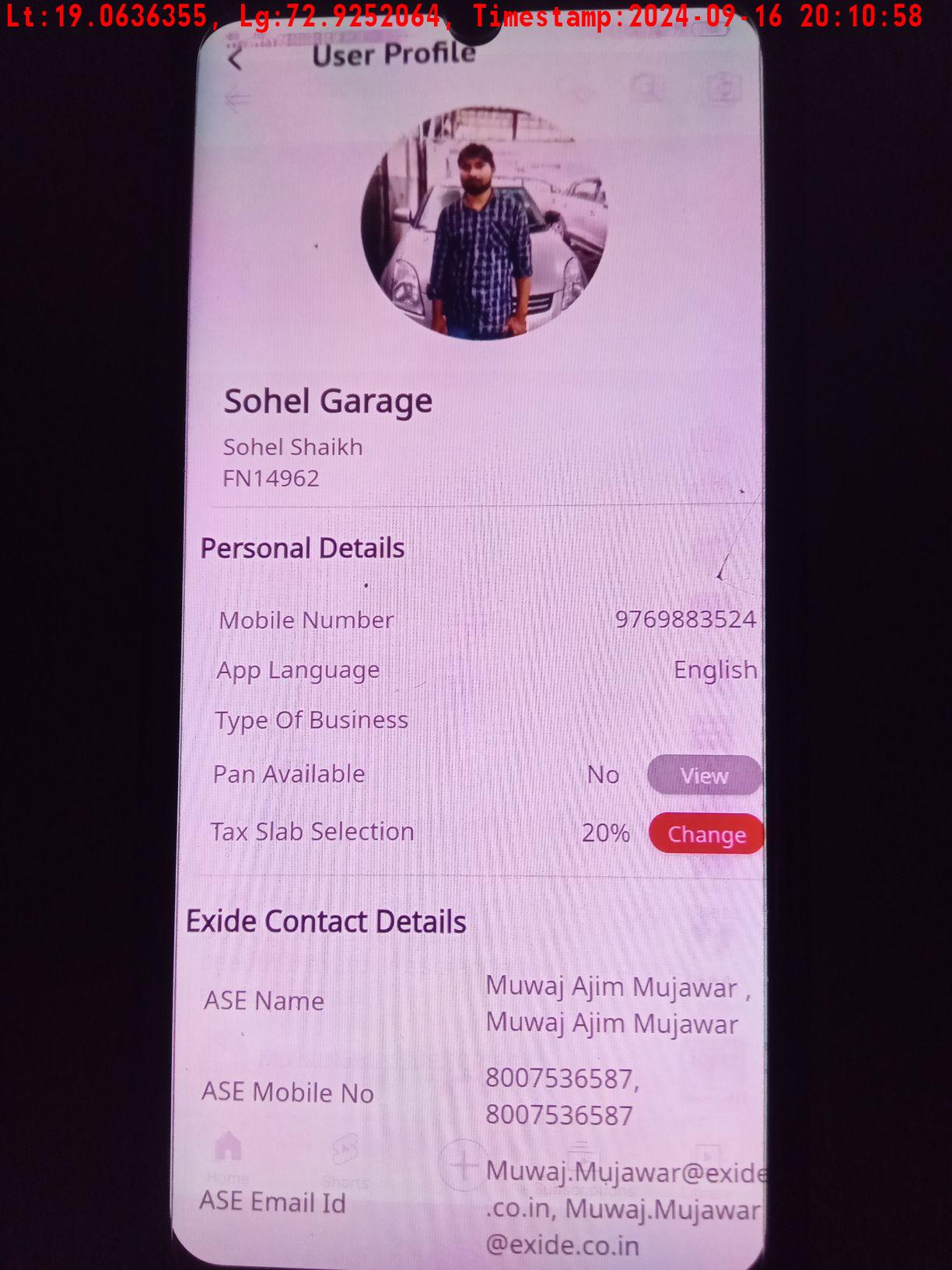952x1270 pixels.
Task: Go back from User Profile
Action: click(236, 58)
